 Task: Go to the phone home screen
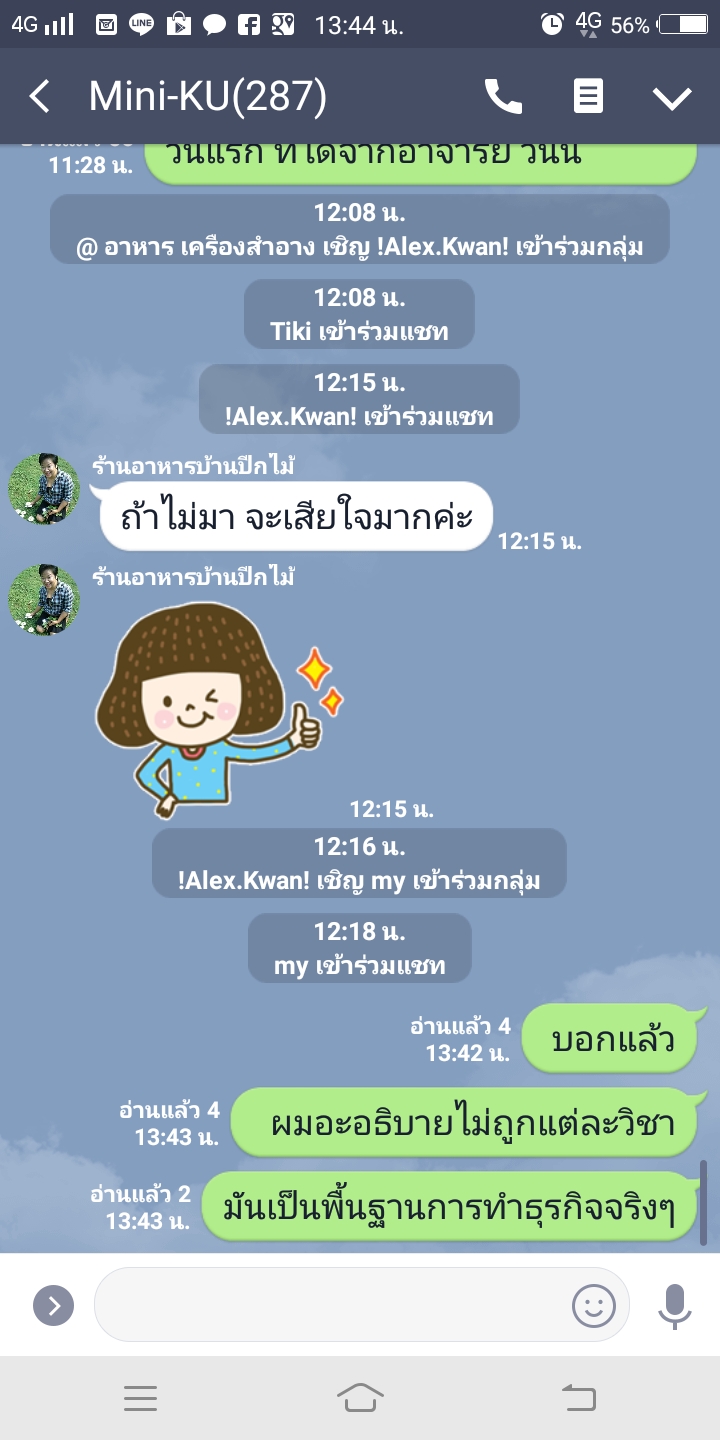point(360,1398)
